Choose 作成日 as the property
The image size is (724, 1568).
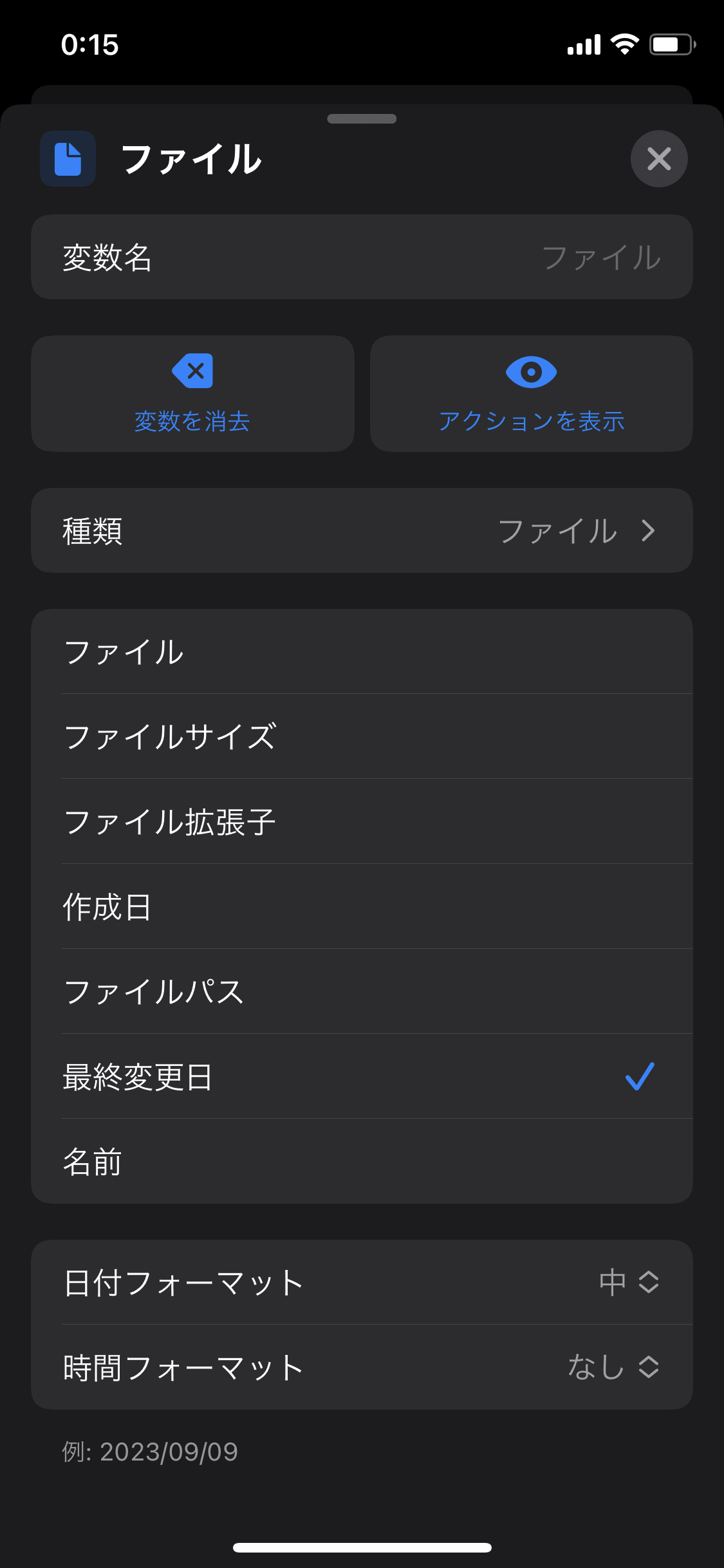[x=362, y=906]
